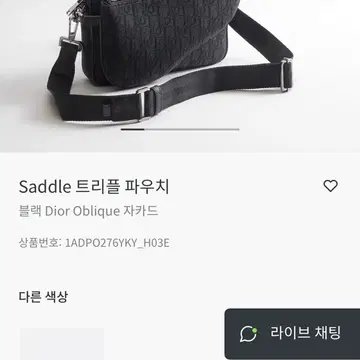Tap the image carousel page indicator
The height and width of the screenshot is (360, 360).
pyautogui.click(x=180, y=129)
